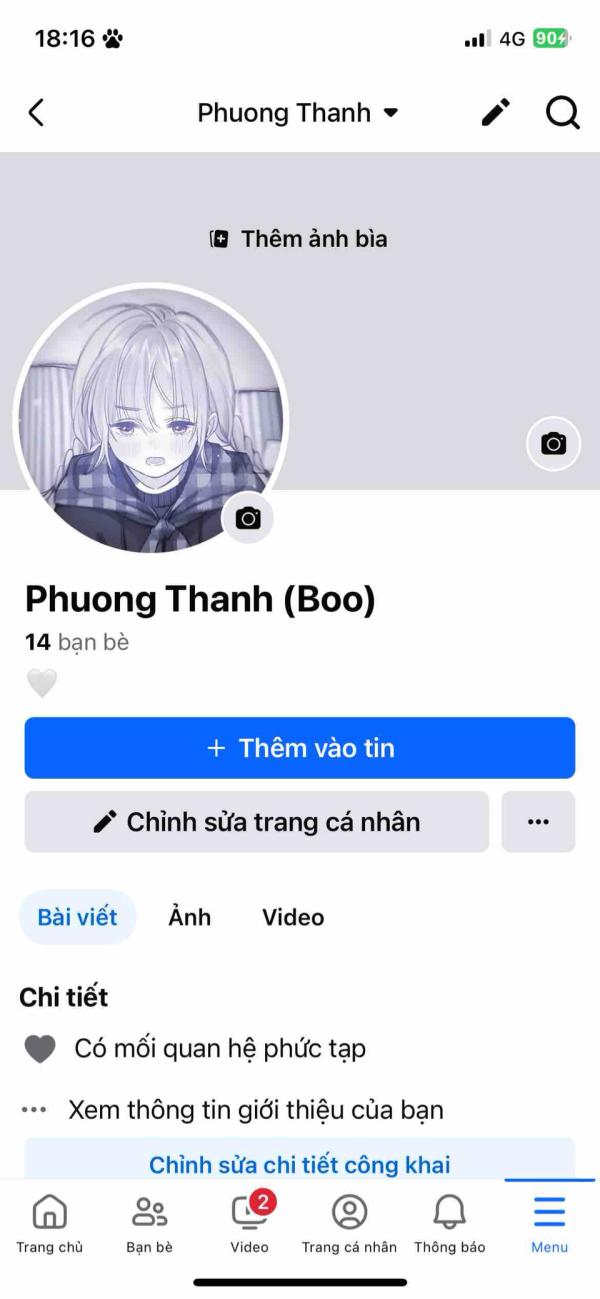The width and height of the screenshot is (600, 1299).
Task: View the 14 bạn bè friends list
Action: (x=77, y=642)
